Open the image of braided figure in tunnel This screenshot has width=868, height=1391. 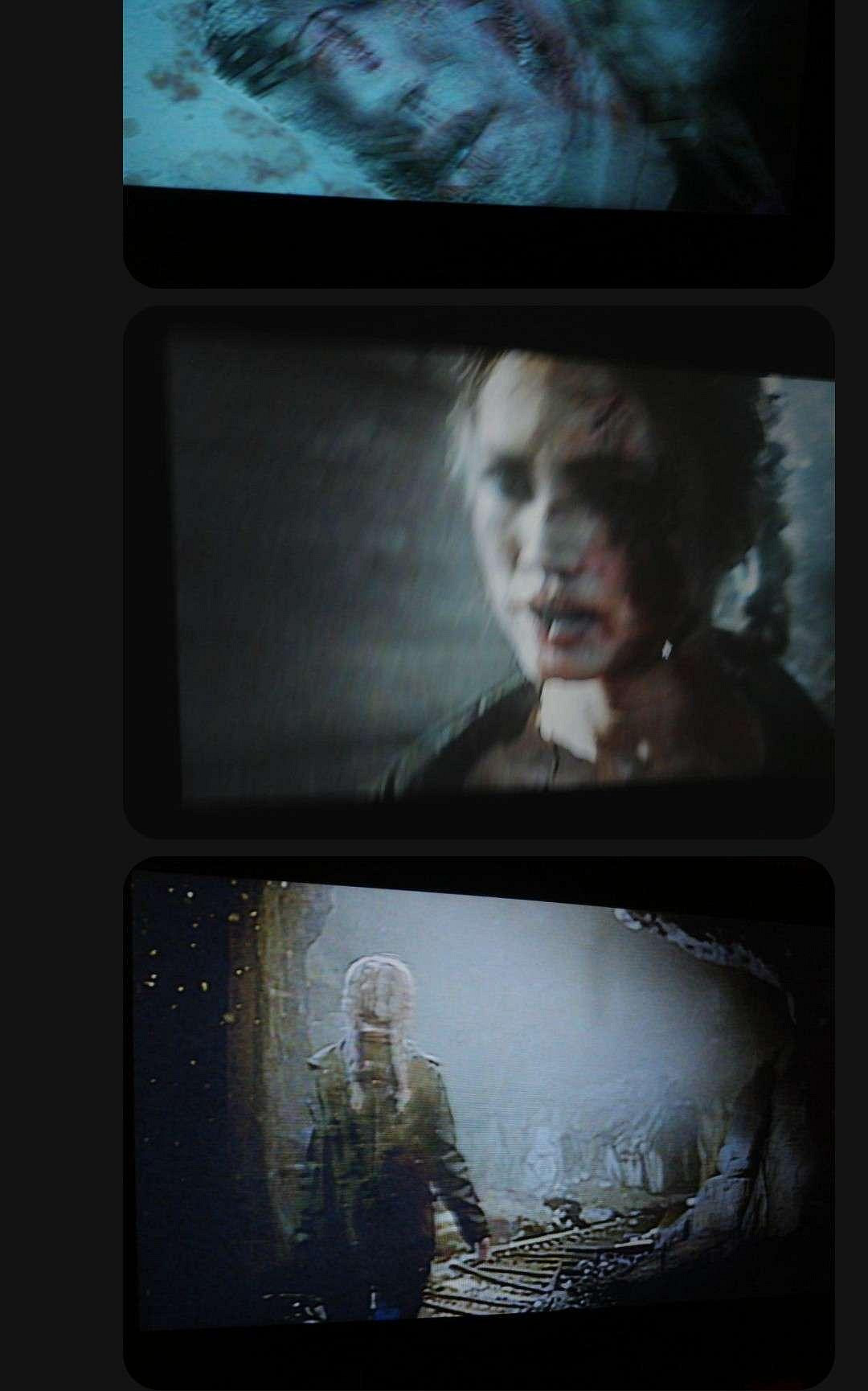478,1110
